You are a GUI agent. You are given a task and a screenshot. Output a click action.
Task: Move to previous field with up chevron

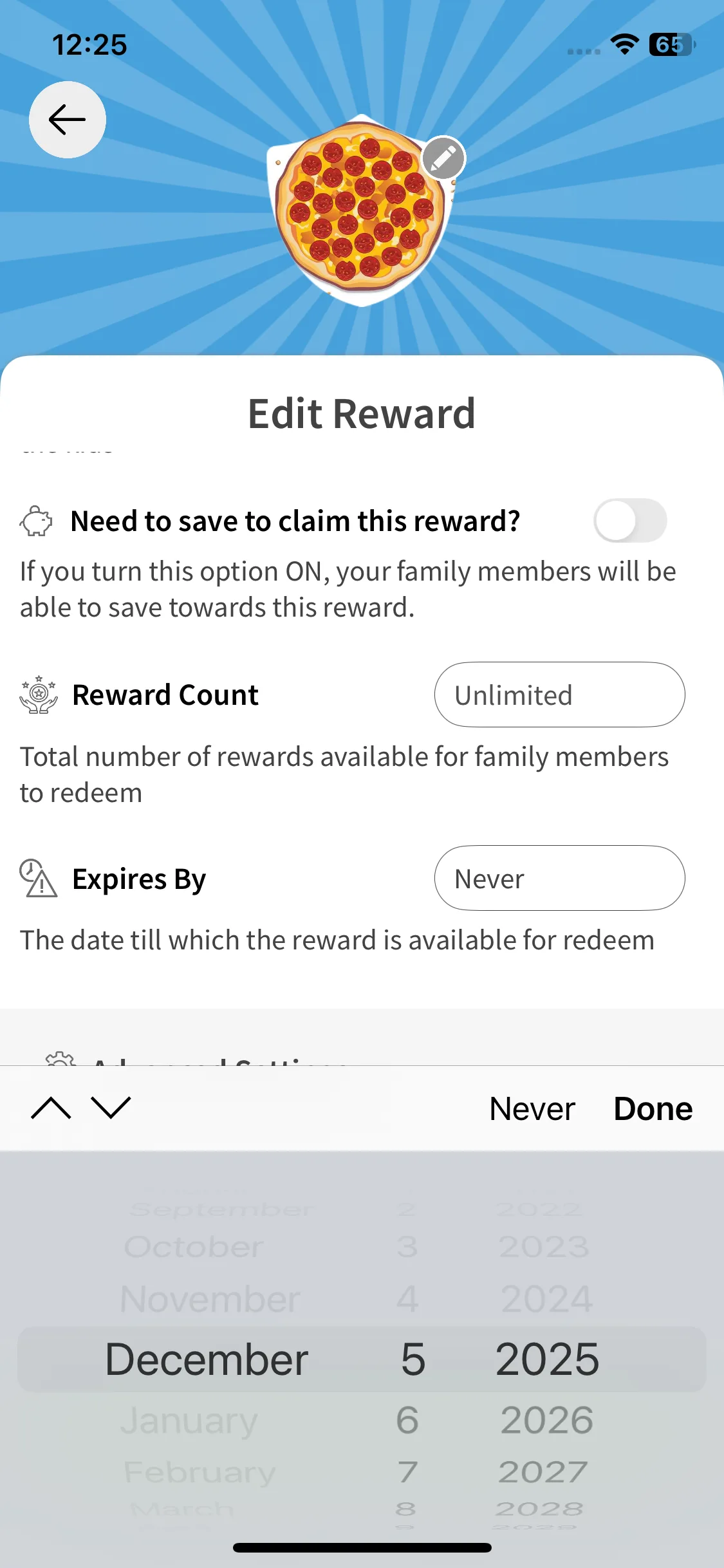tap(51, 1108)
